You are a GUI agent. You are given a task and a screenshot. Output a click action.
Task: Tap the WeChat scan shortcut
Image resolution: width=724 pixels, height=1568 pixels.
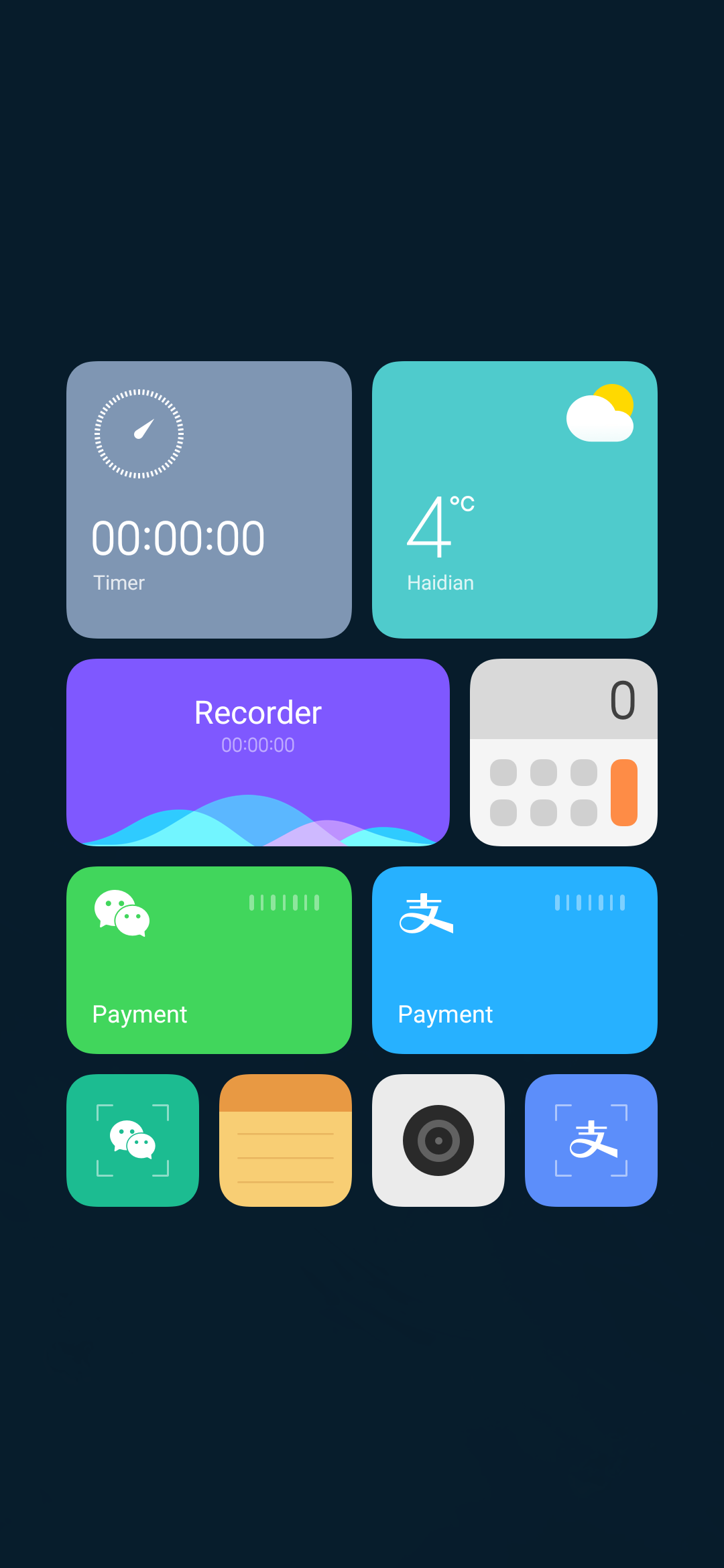[133, 1140]
